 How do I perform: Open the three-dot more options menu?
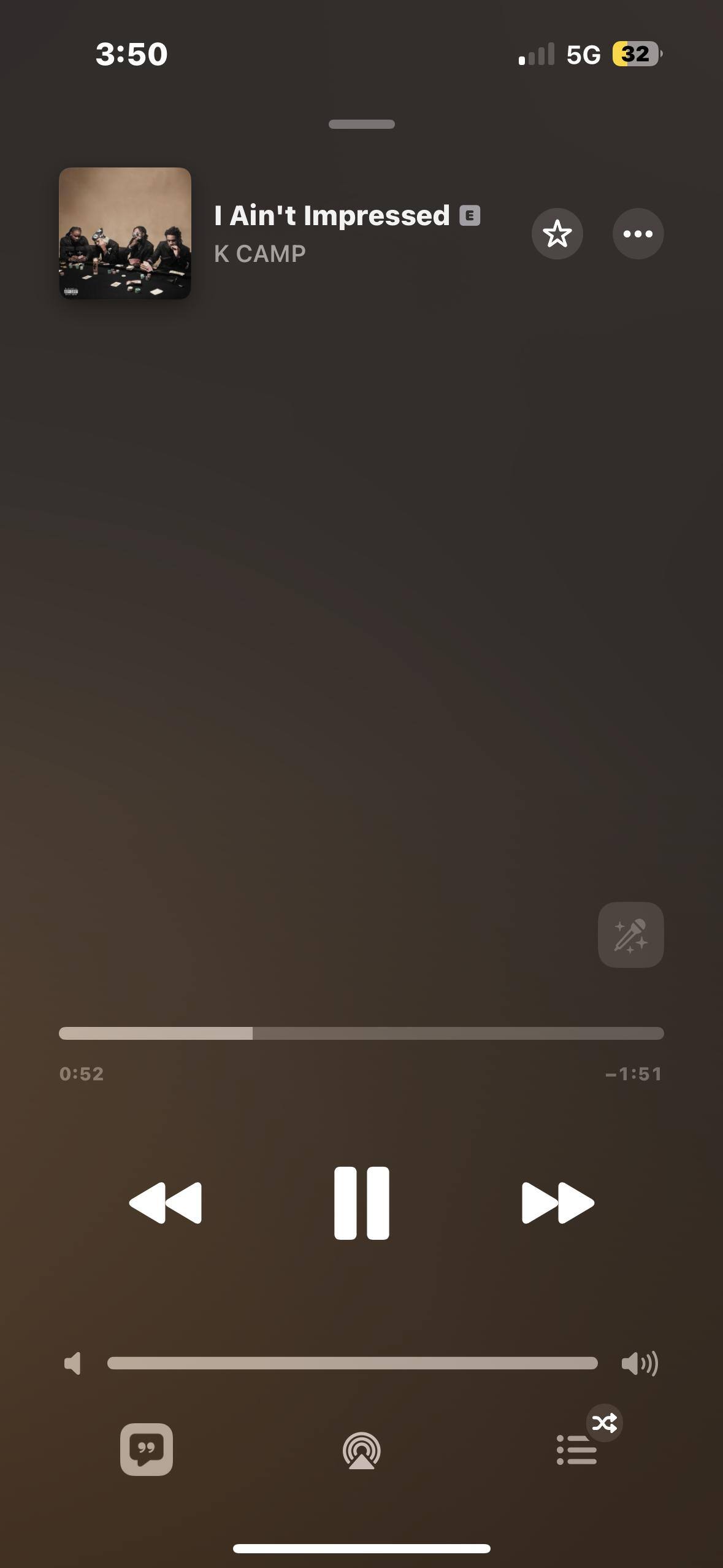click(638, 234)
